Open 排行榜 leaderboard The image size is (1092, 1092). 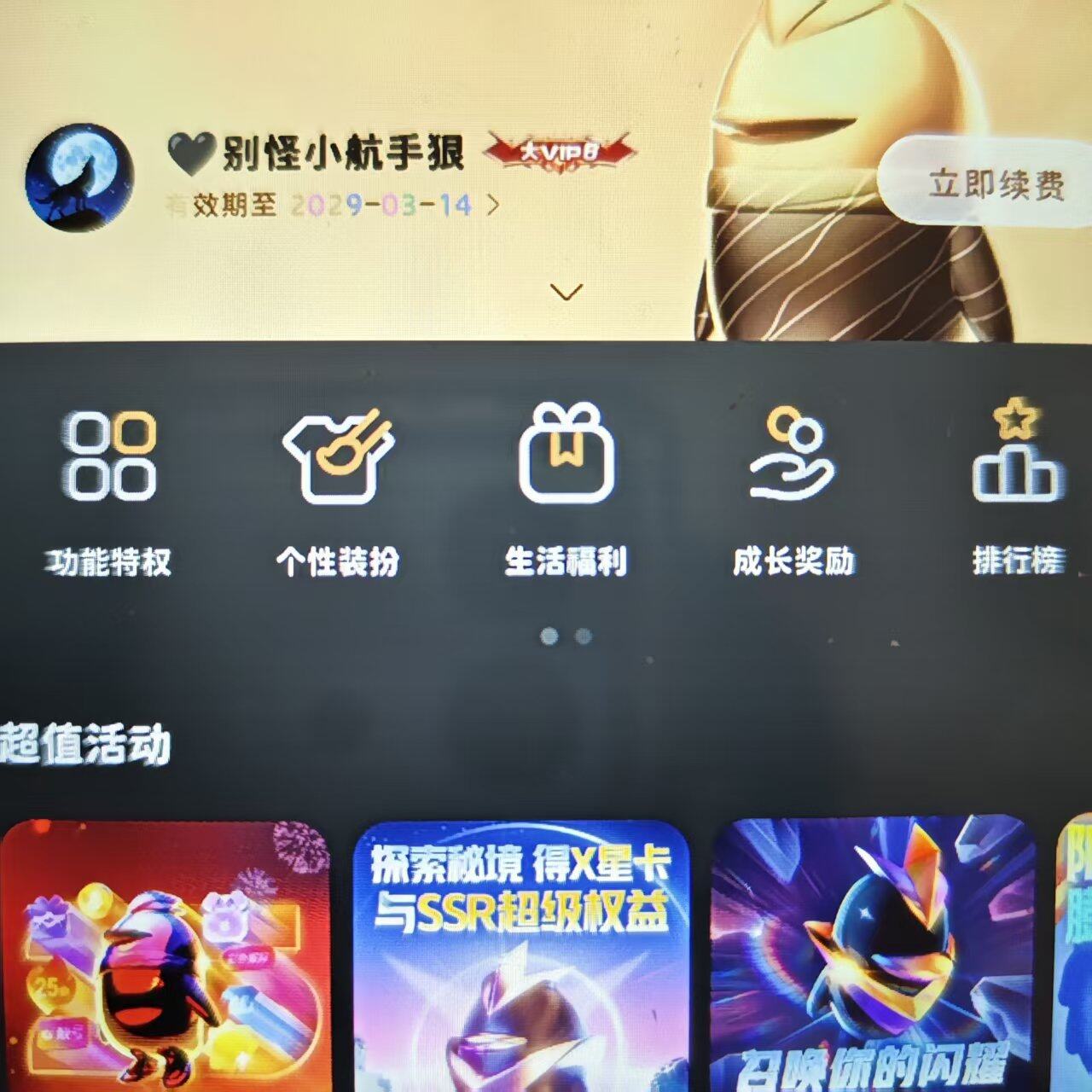tap(1018, 491)
